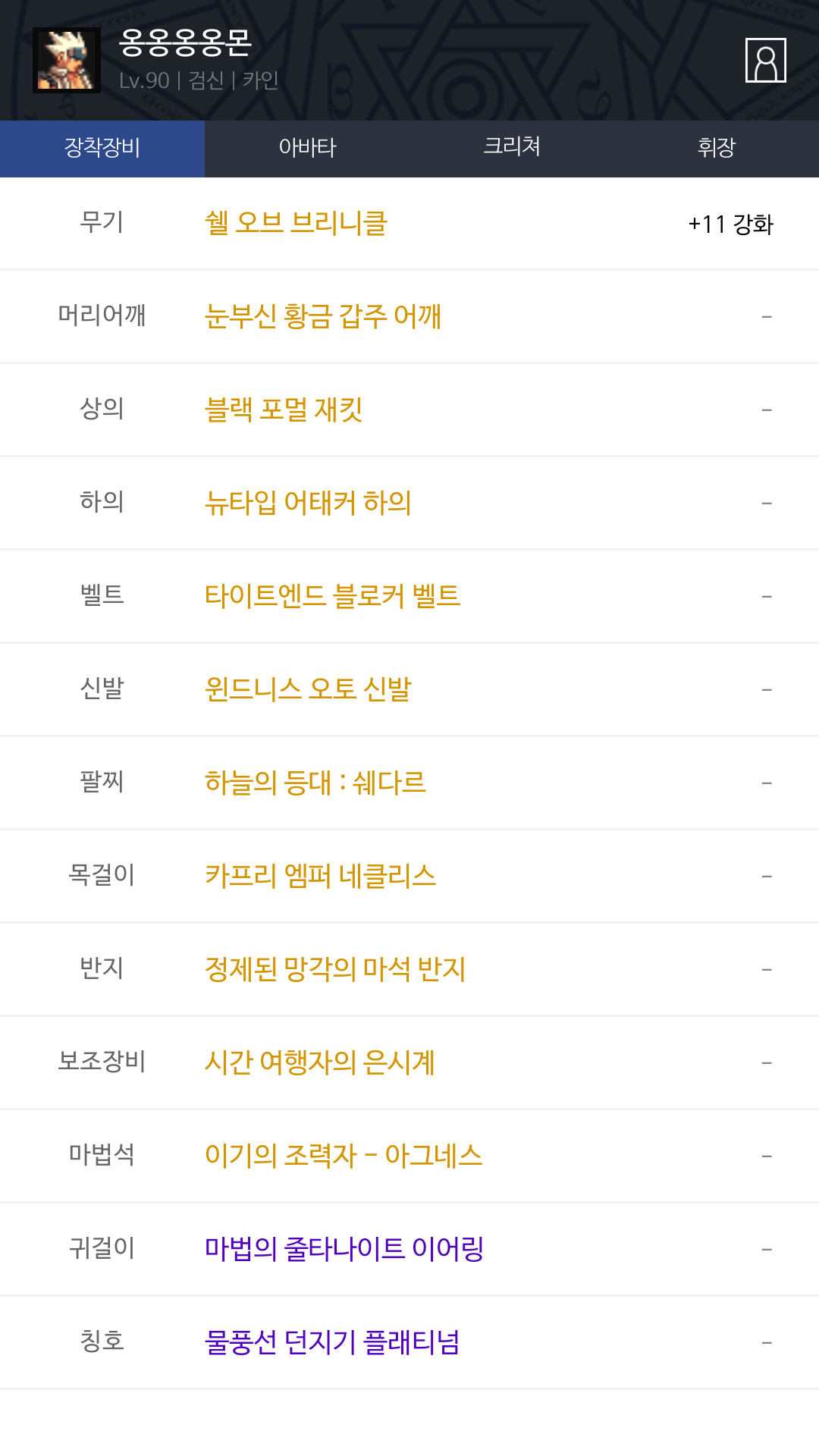View 물풍선 던지기 플래티넘 title
This screenshot has height=1456, width=819.
(x=332, y=1343)
